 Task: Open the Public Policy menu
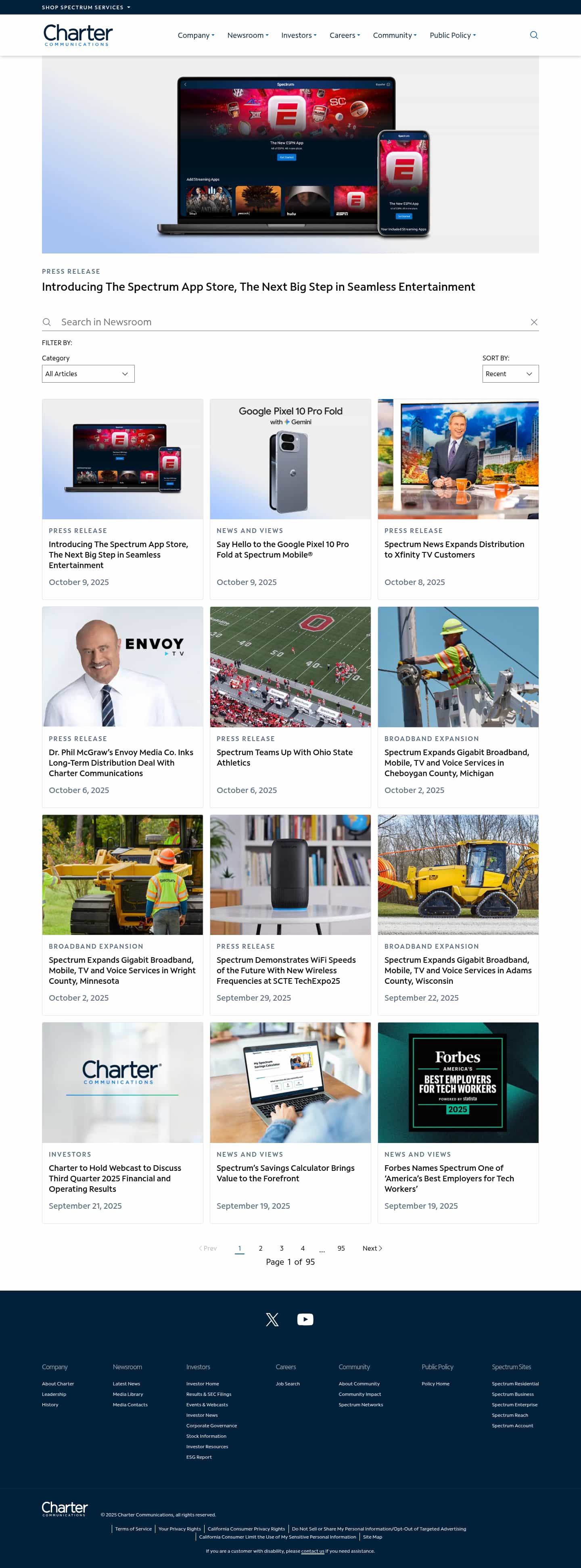pos(453,35)
